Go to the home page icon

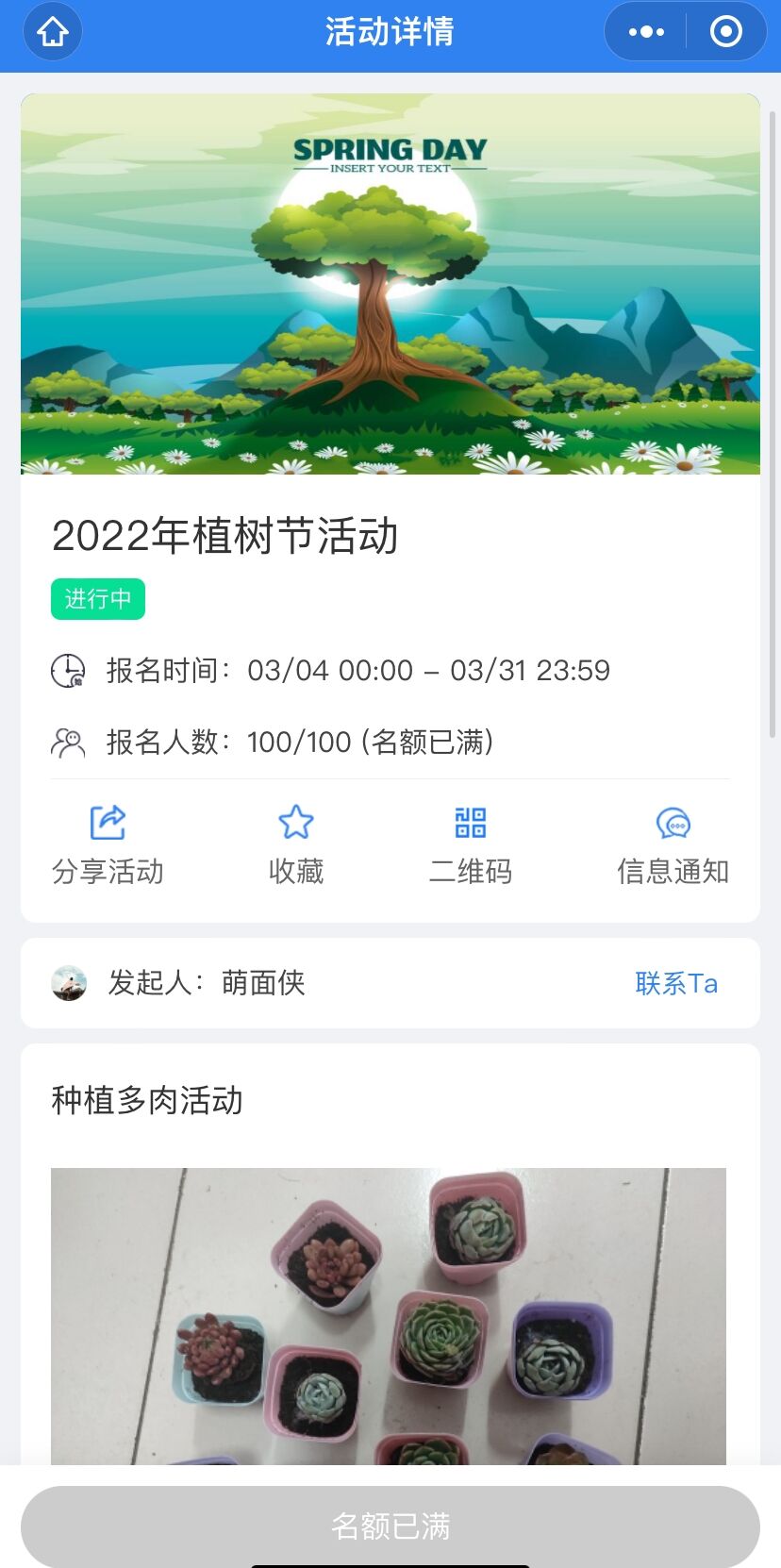pos(53,32)
